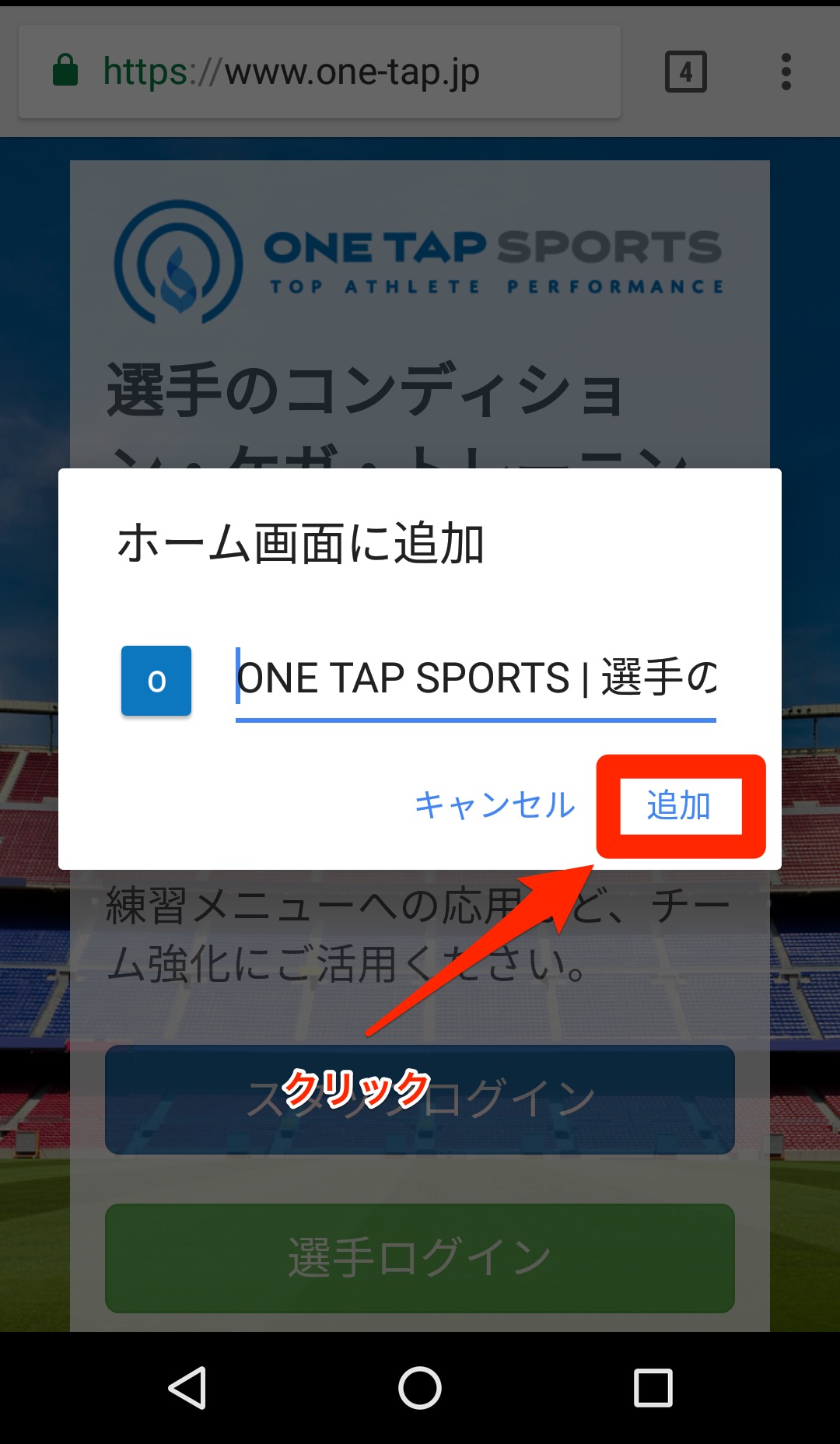Screen dimensions: 840x1444
Task: Open the browser tab switcher
Action: click(x=685, y=72)
